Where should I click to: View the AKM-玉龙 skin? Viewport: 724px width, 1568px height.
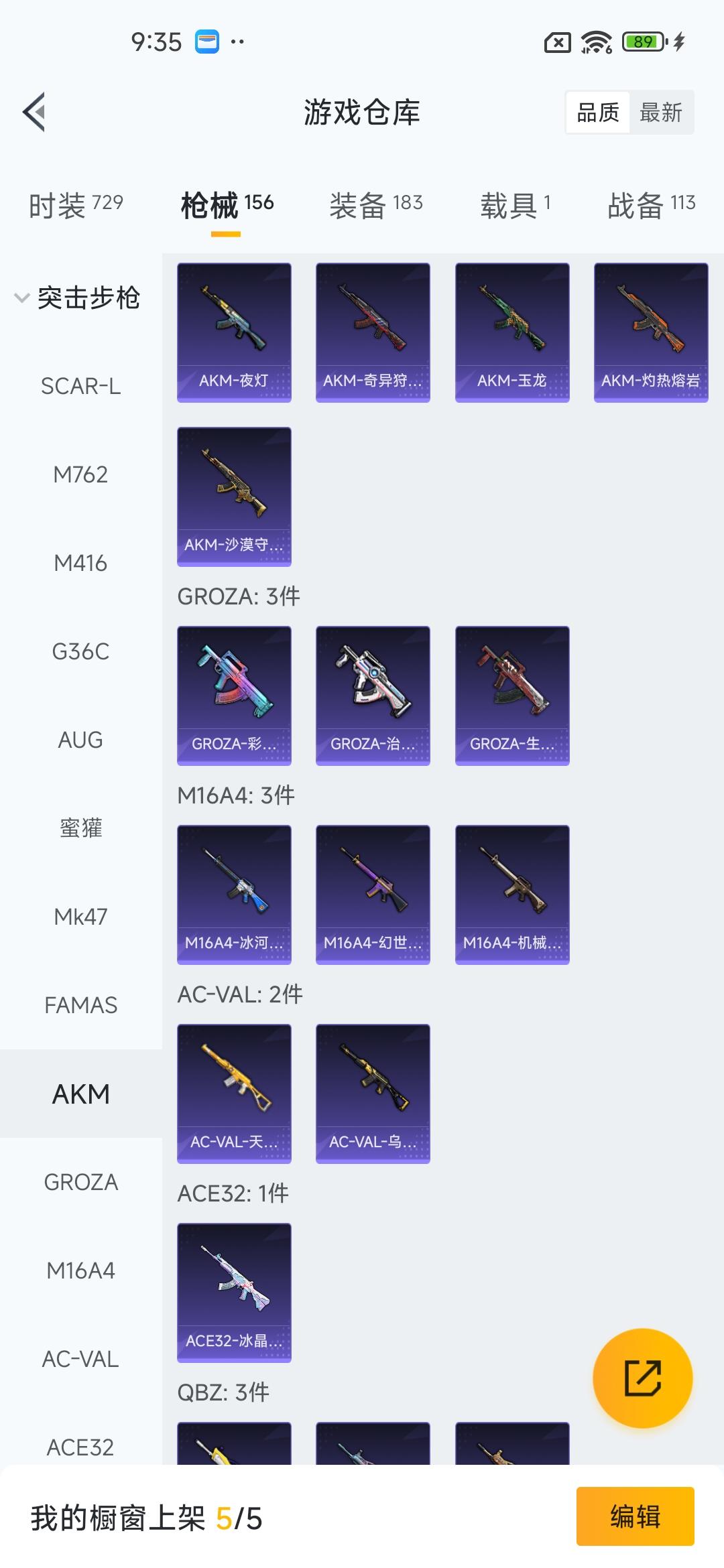click(512, 332)
